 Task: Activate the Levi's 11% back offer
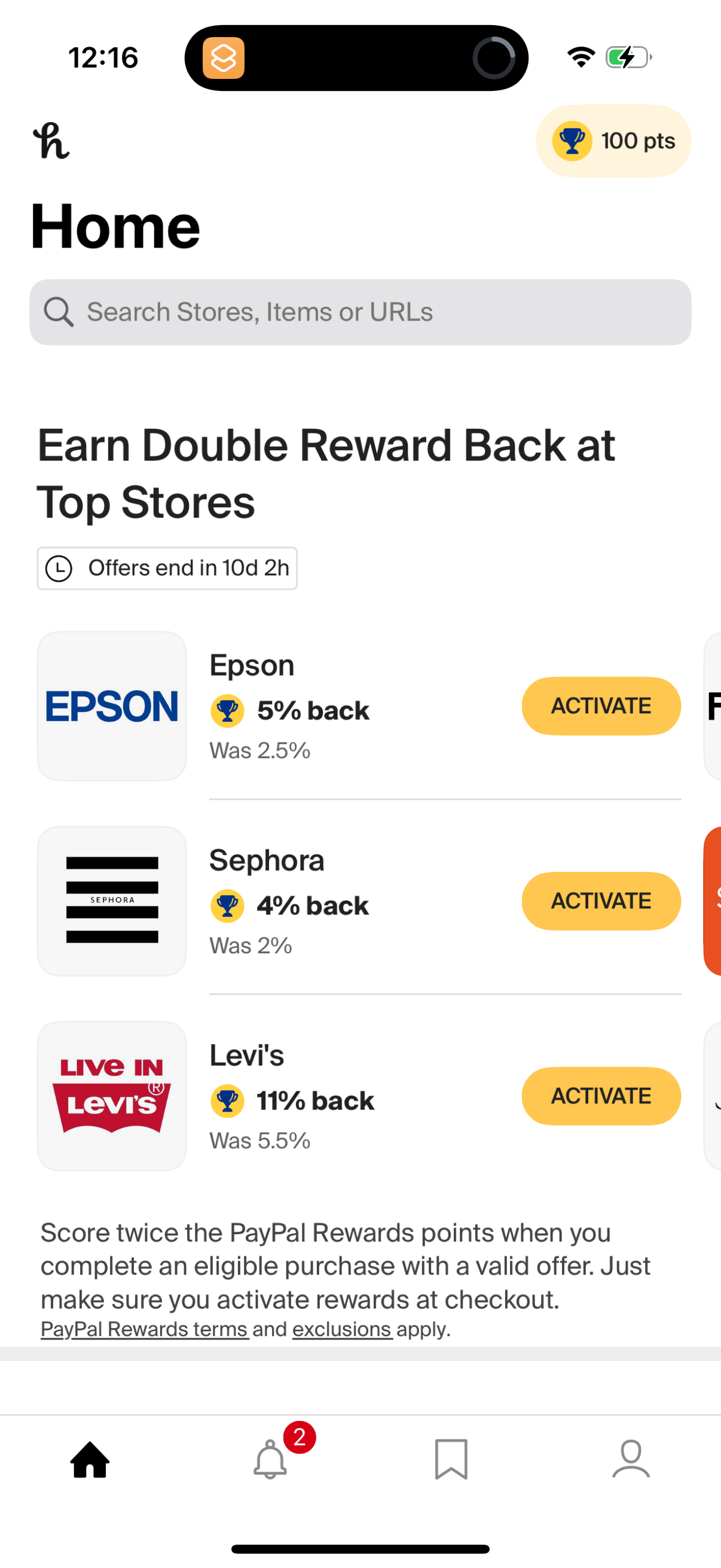click(600, 1096)
